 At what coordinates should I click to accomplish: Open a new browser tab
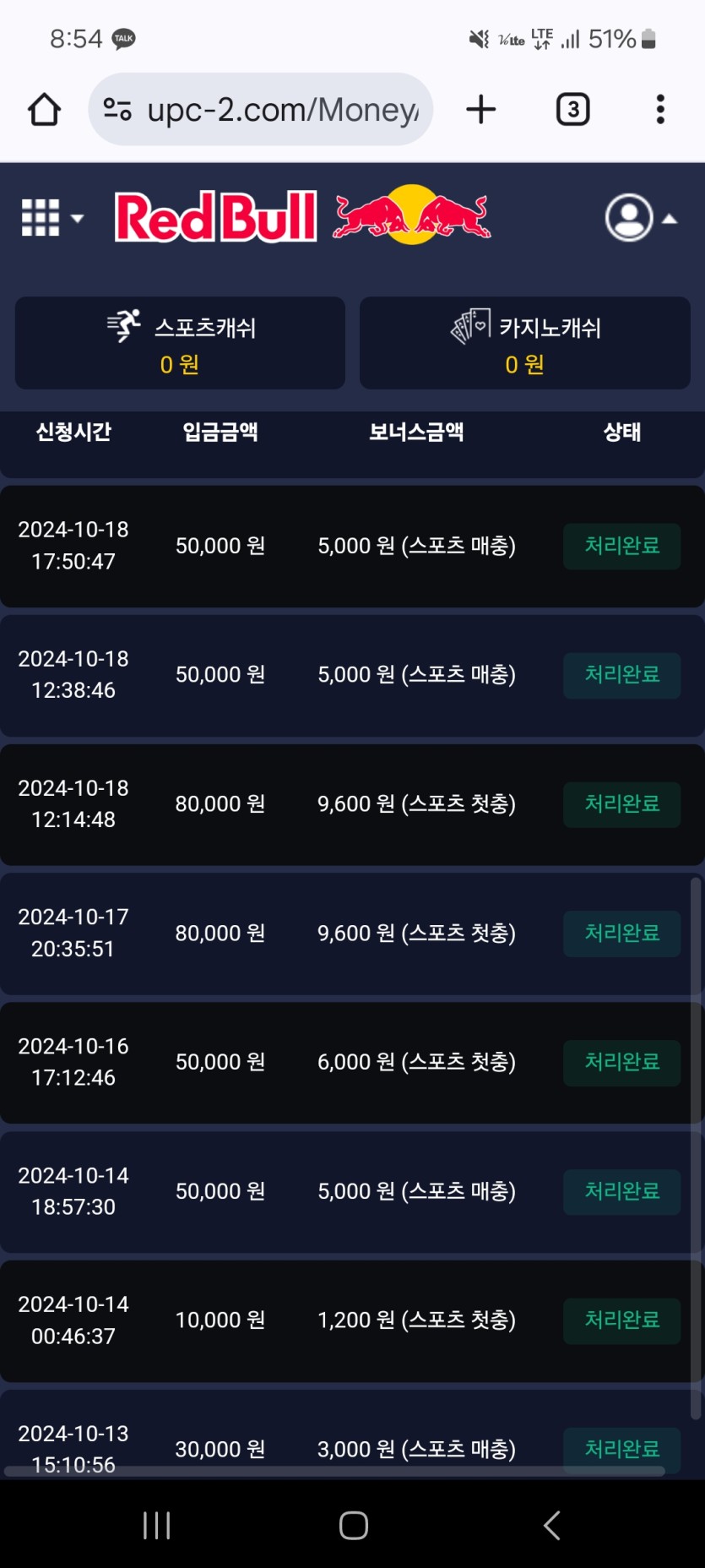481,110
